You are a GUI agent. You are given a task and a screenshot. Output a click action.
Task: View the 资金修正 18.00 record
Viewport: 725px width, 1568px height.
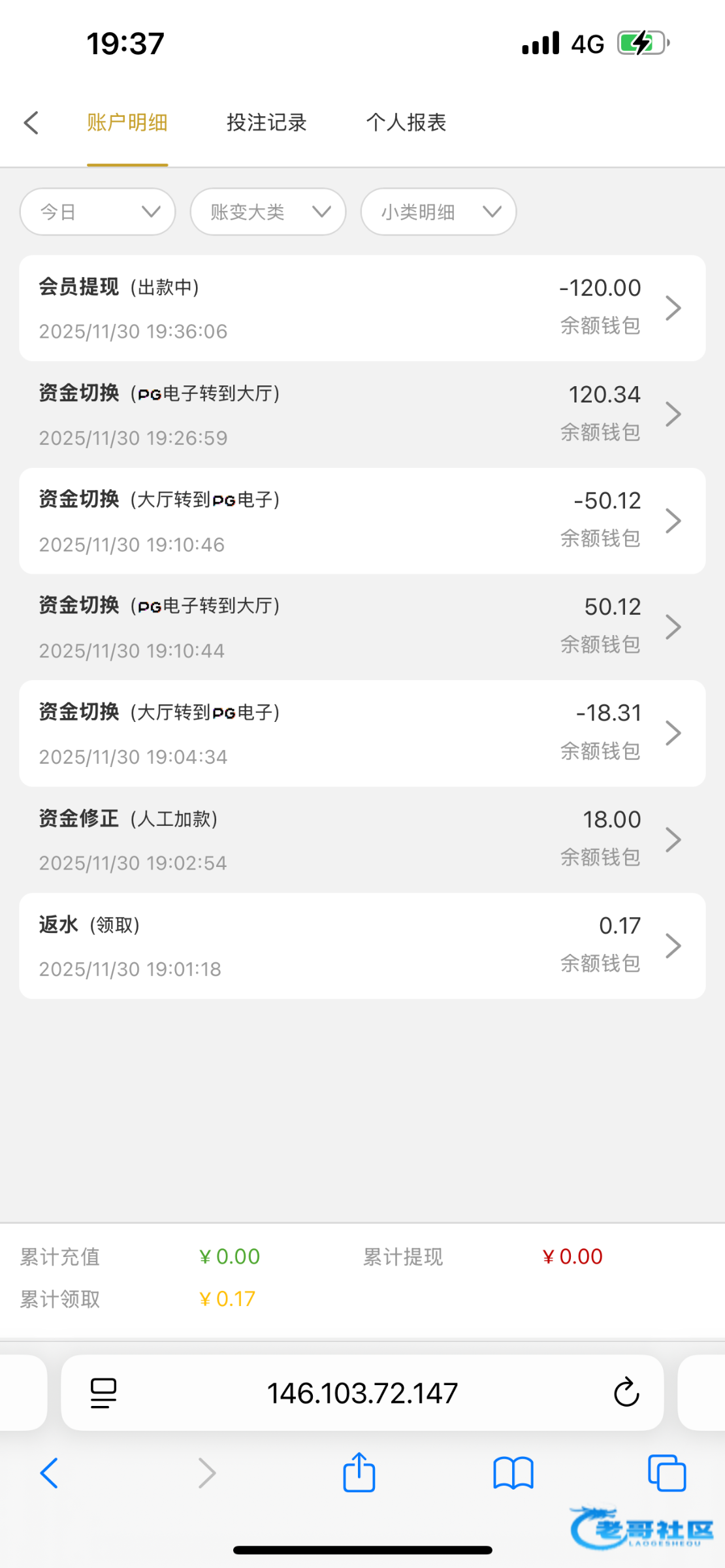tap(362, 840)
